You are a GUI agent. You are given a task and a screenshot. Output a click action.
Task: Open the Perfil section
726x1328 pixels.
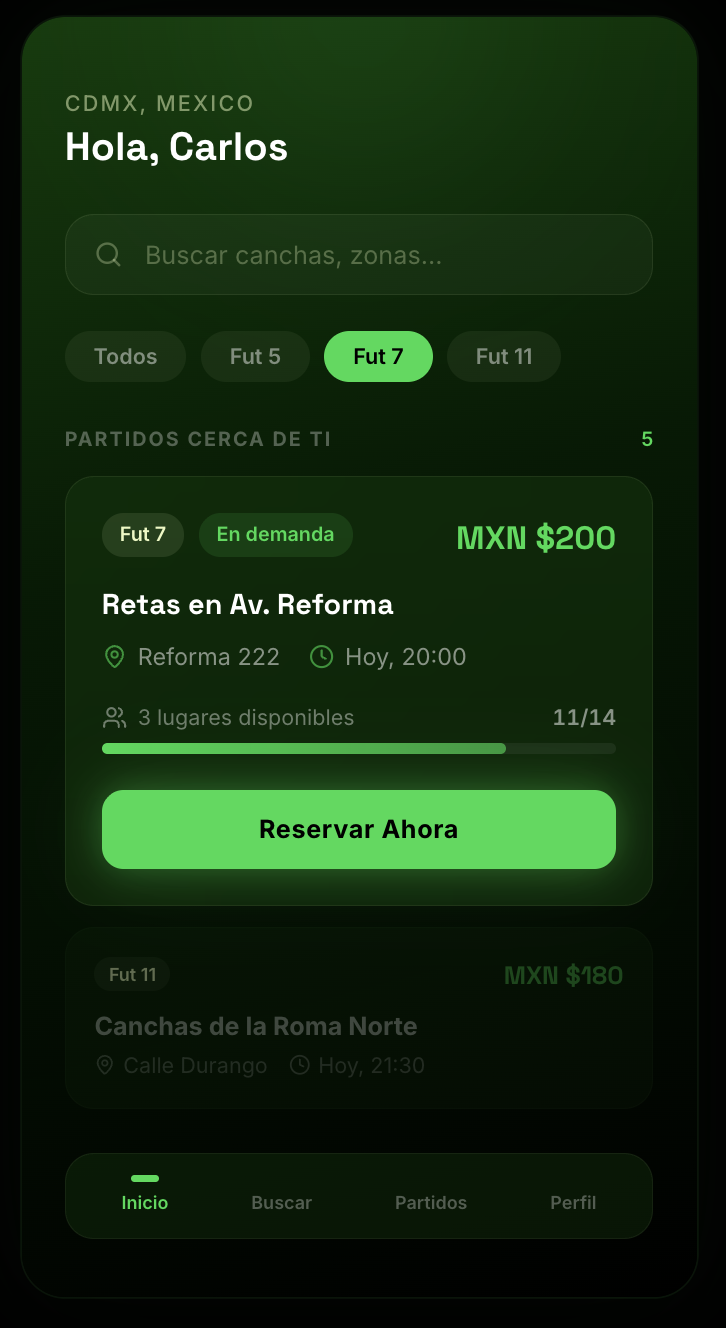573,1202
